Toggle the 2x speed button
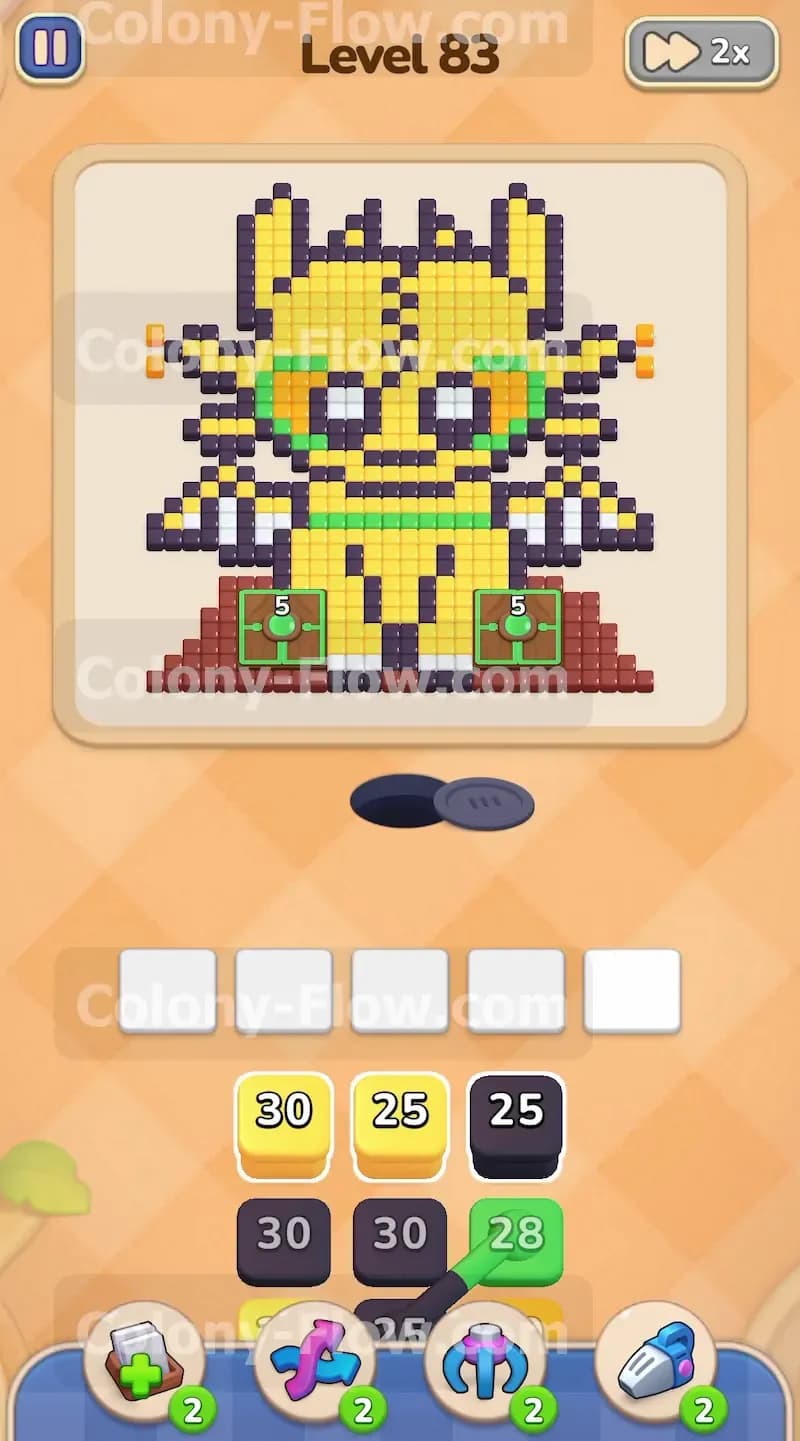800x1441 pixels. (x=701, y=52)
